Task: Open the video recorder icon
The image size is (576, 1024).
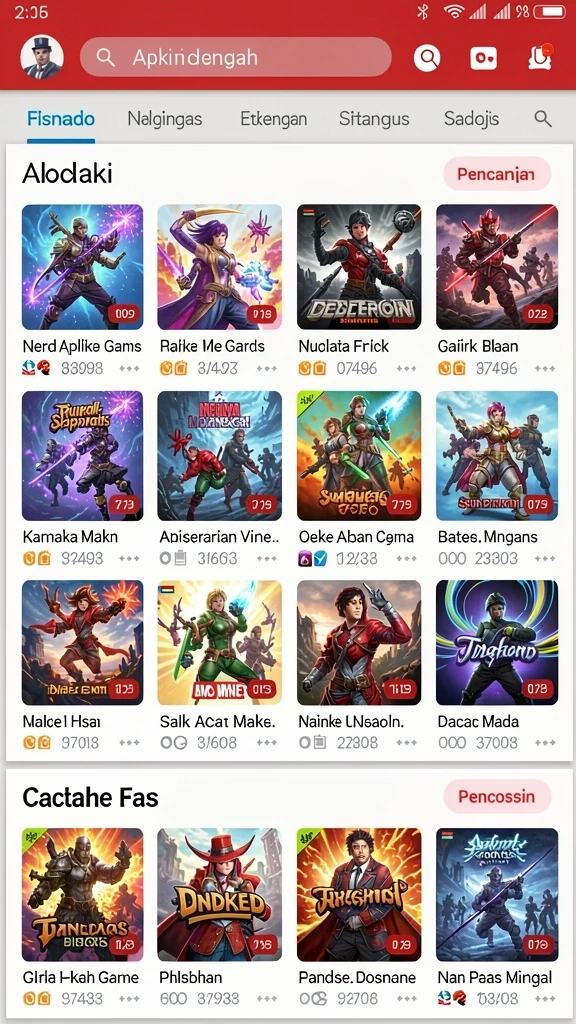Action: (483, 58)
